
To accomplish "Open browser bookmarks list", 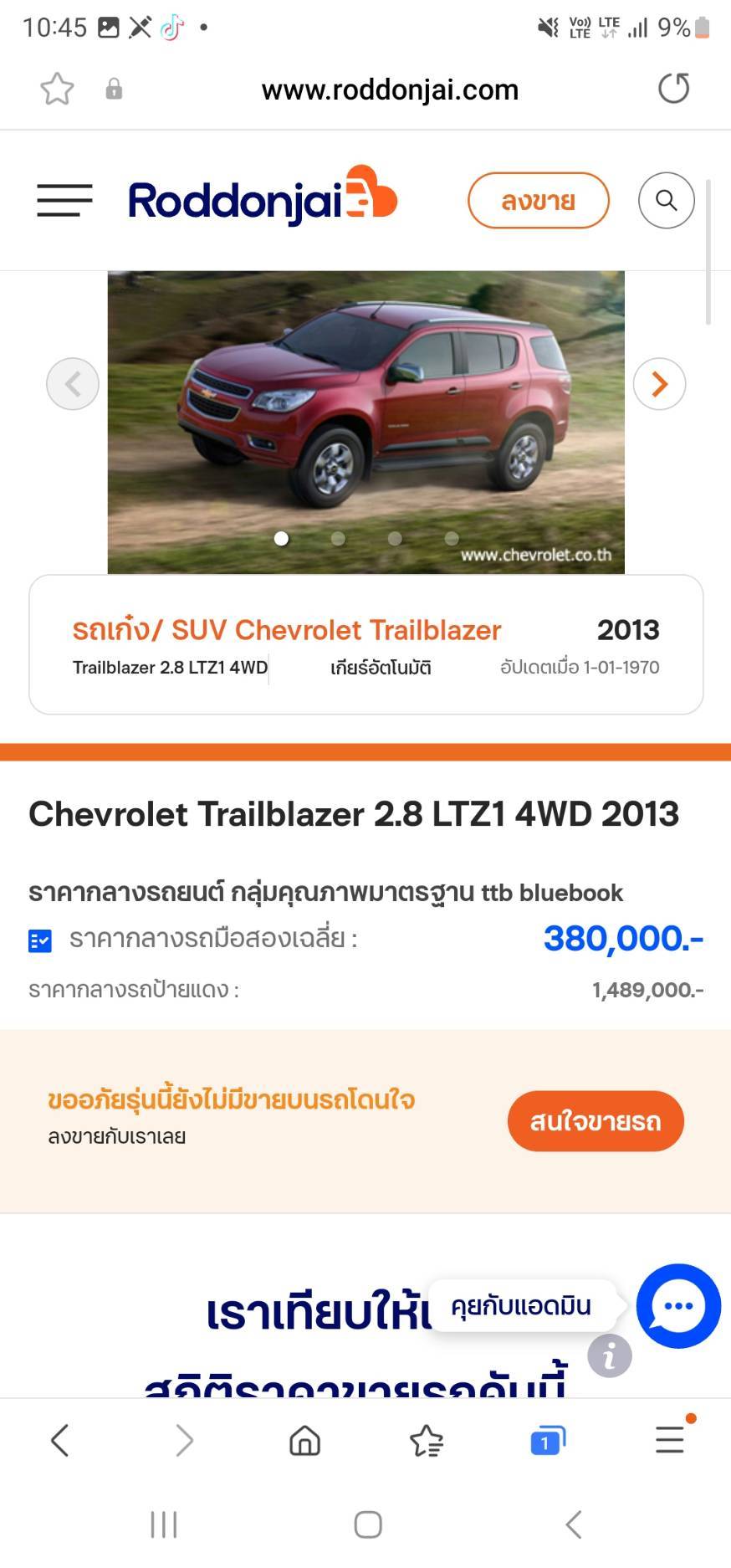I will point(427,1441).
